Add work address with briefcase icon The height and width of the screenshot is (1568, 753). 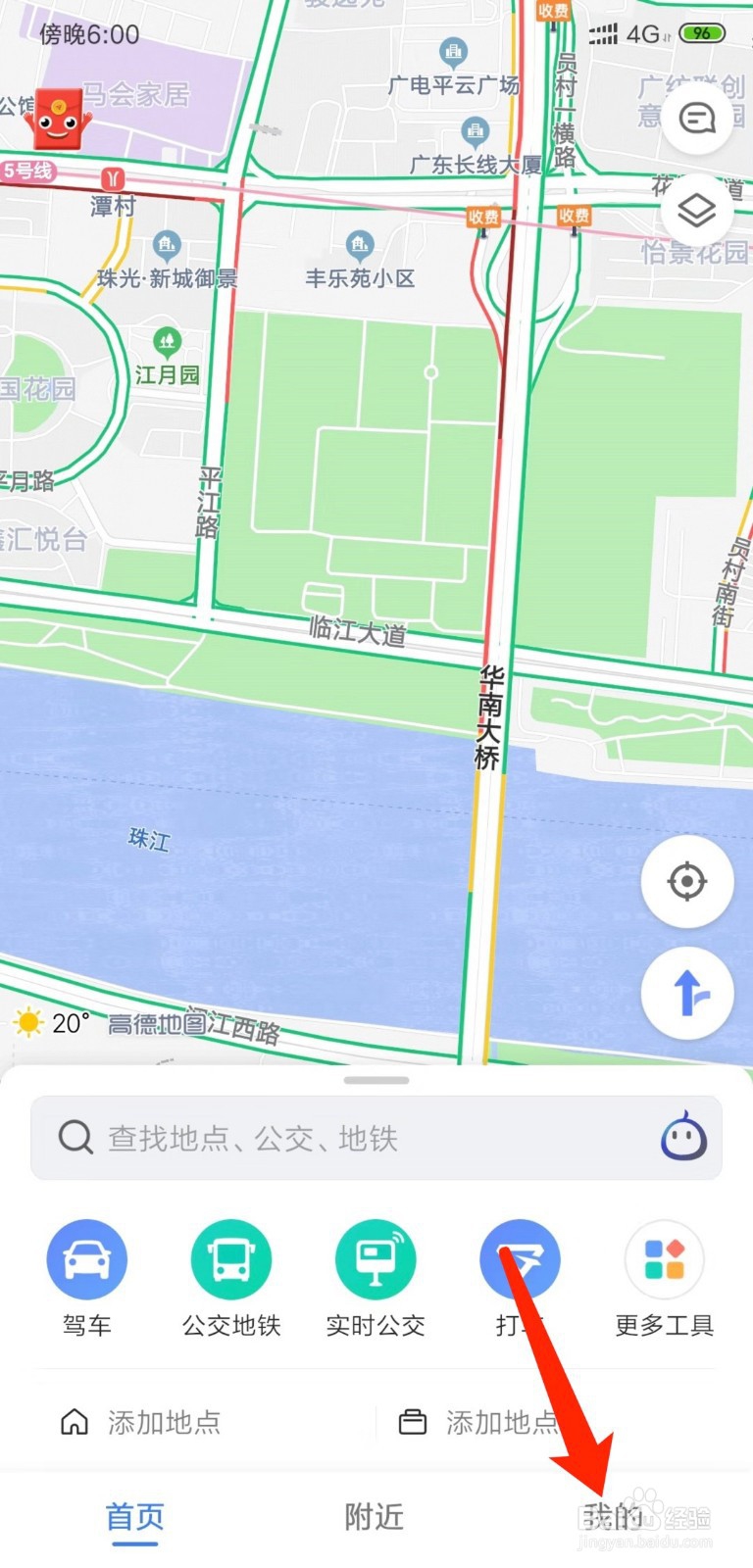(478, 1422)
